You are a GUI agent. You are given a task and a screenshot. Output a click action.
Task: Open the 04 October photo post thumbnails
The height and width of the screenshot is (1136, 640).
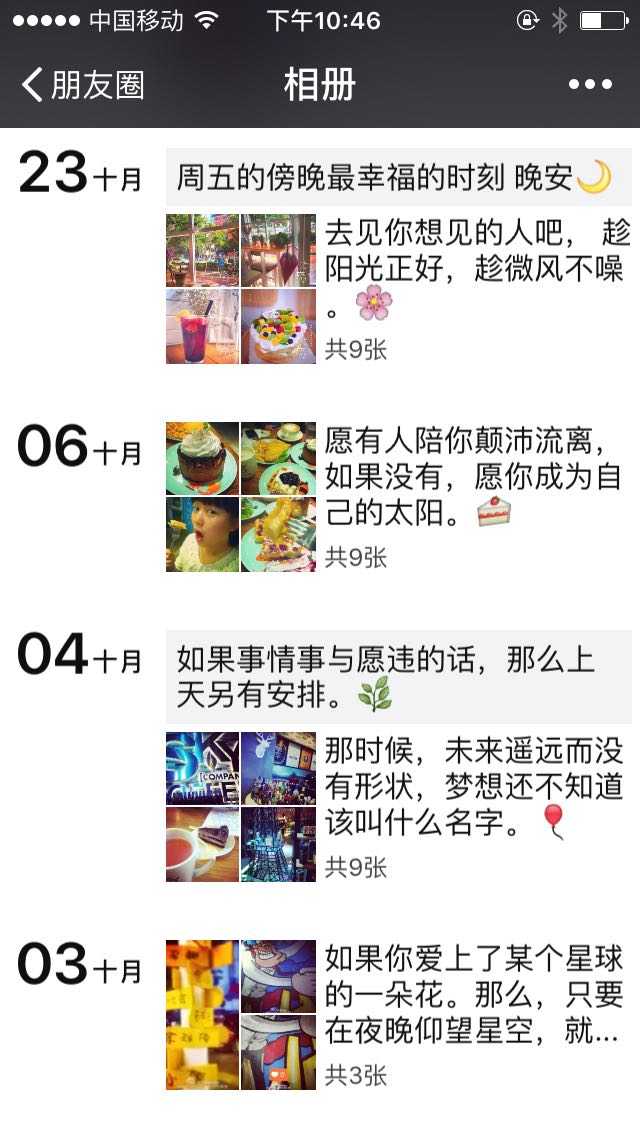click(241, 807)
